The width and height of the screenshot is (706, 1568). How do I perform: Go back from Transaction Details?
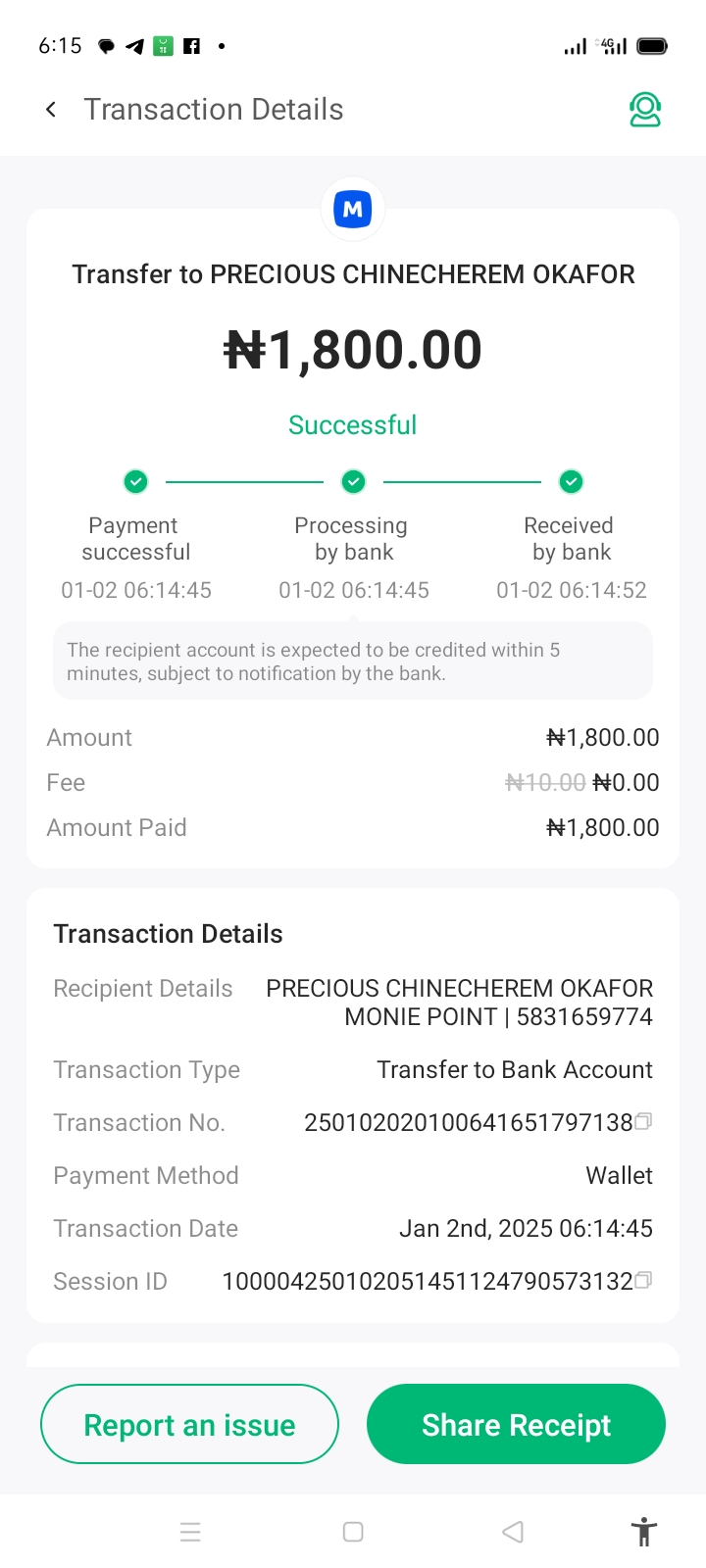(x=51, y=110)
